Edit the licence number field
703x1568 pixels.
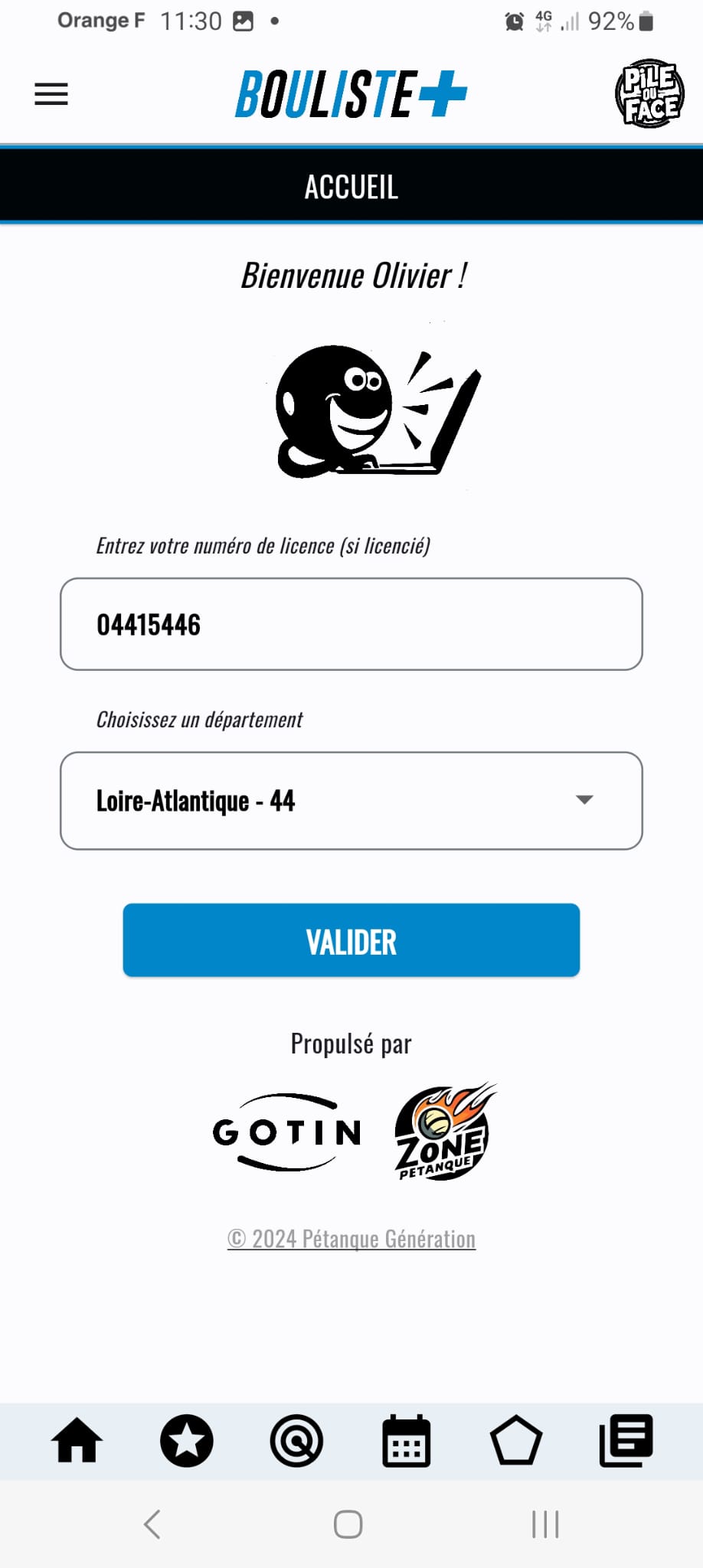351,624
